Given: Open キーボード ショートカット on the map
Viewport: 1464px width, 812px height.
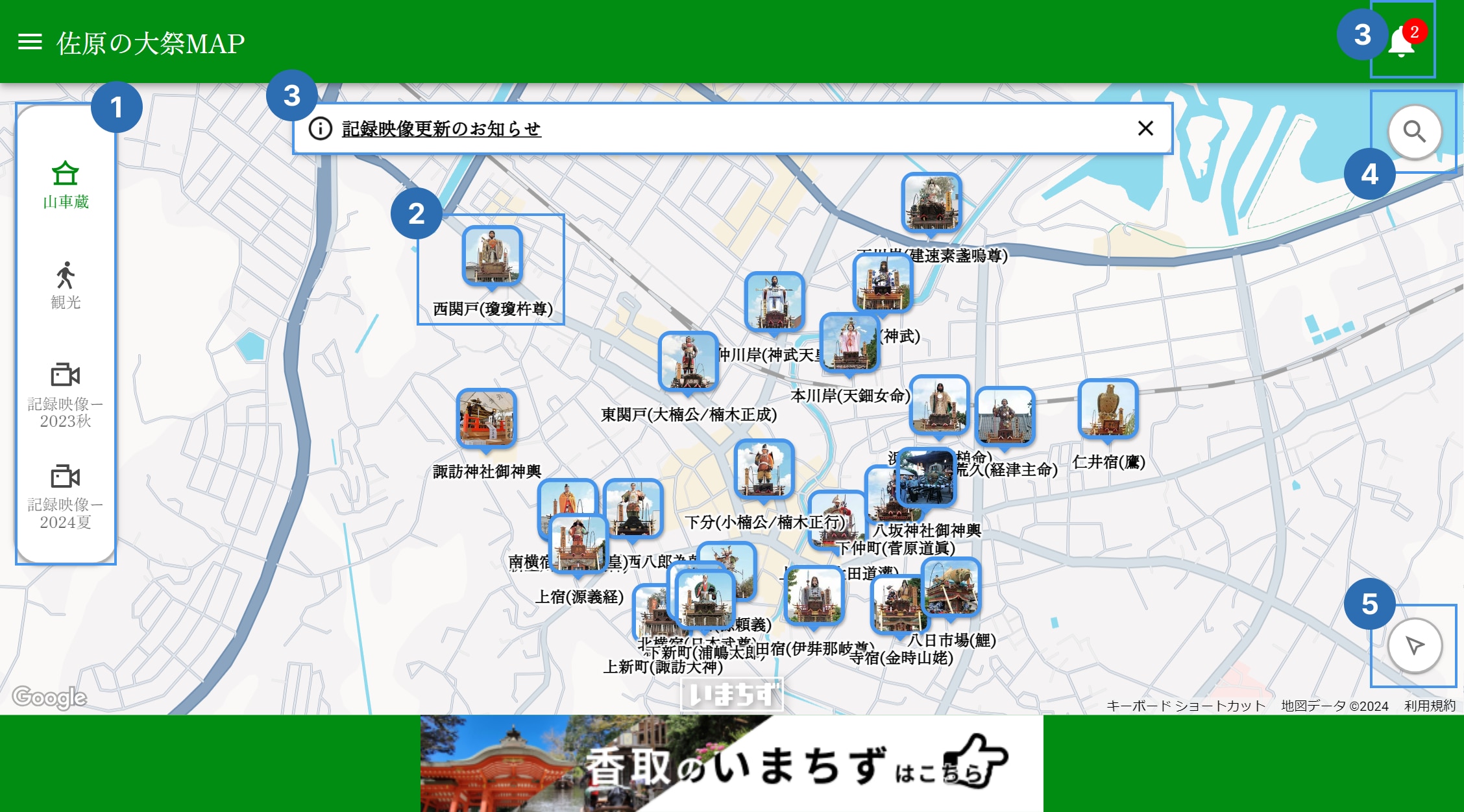Looking at the screenshot, I should click(x=1186, y=706).
